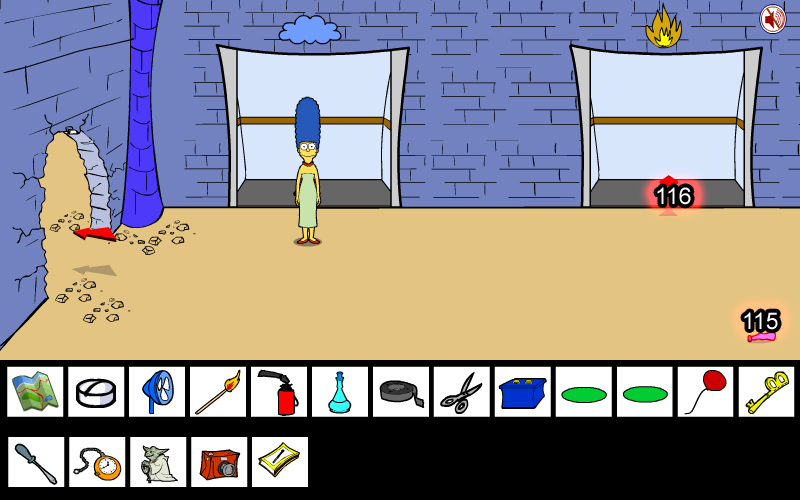Select the red balloon
The height and width of the screenshot is (500, 800).
706,392
